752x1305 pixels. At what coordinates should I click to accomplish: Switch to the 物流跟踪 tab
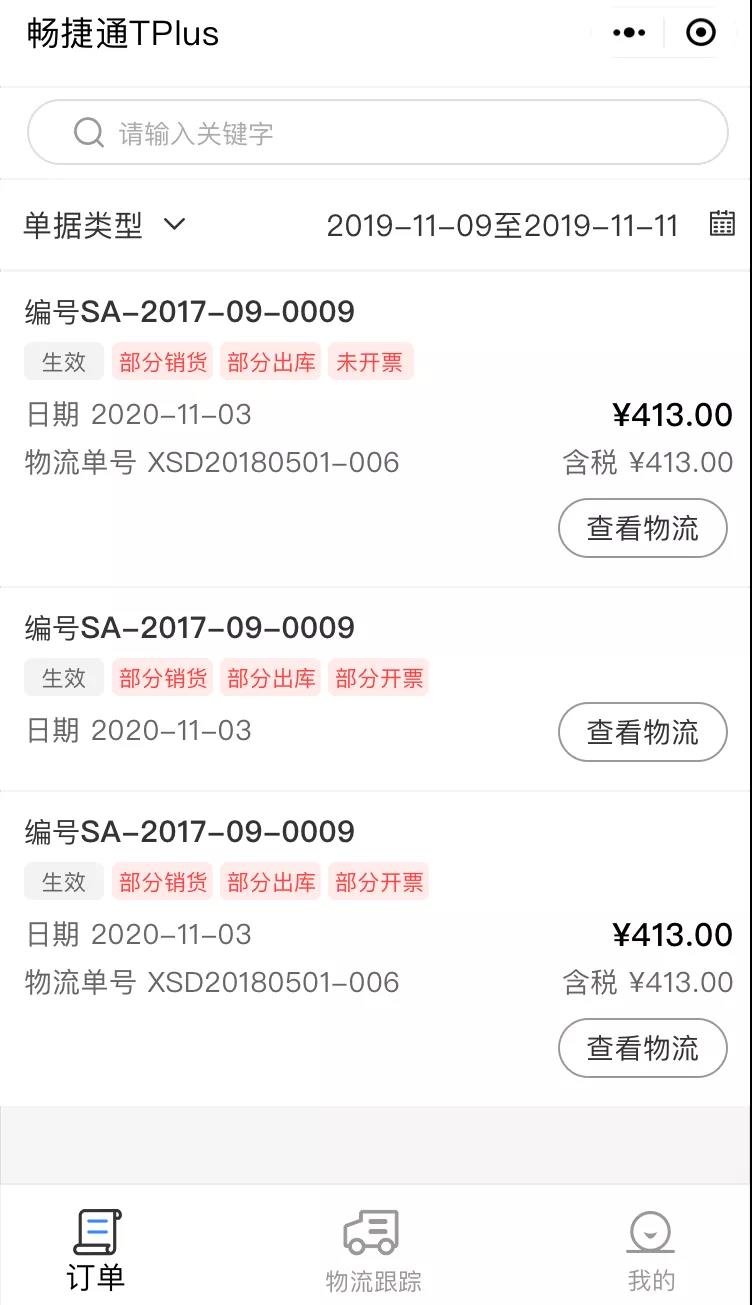click(373, 1250)
